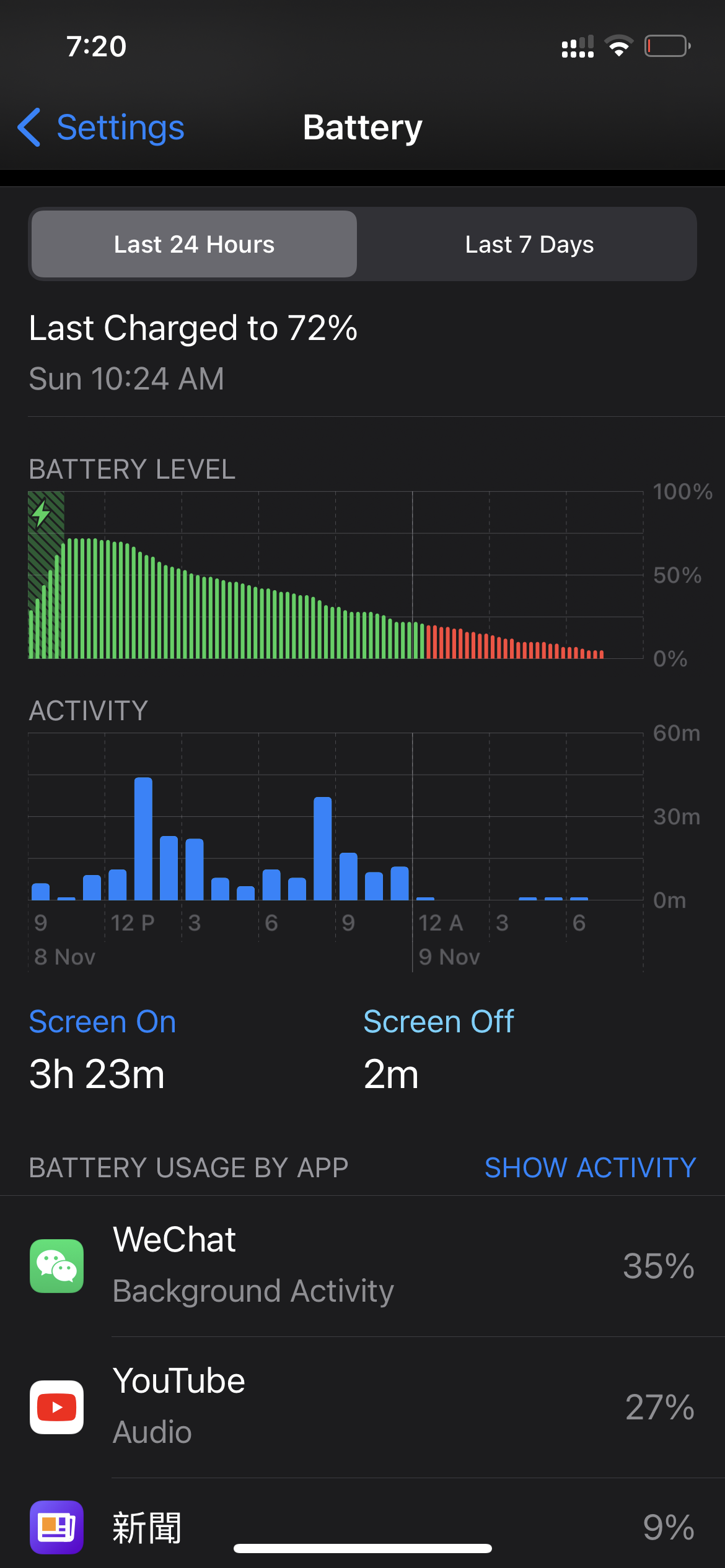The width and height of the screenshot is (725, 1568).
Task: Tap the charging bolt on the battery chart
Action: coord(41,513)
